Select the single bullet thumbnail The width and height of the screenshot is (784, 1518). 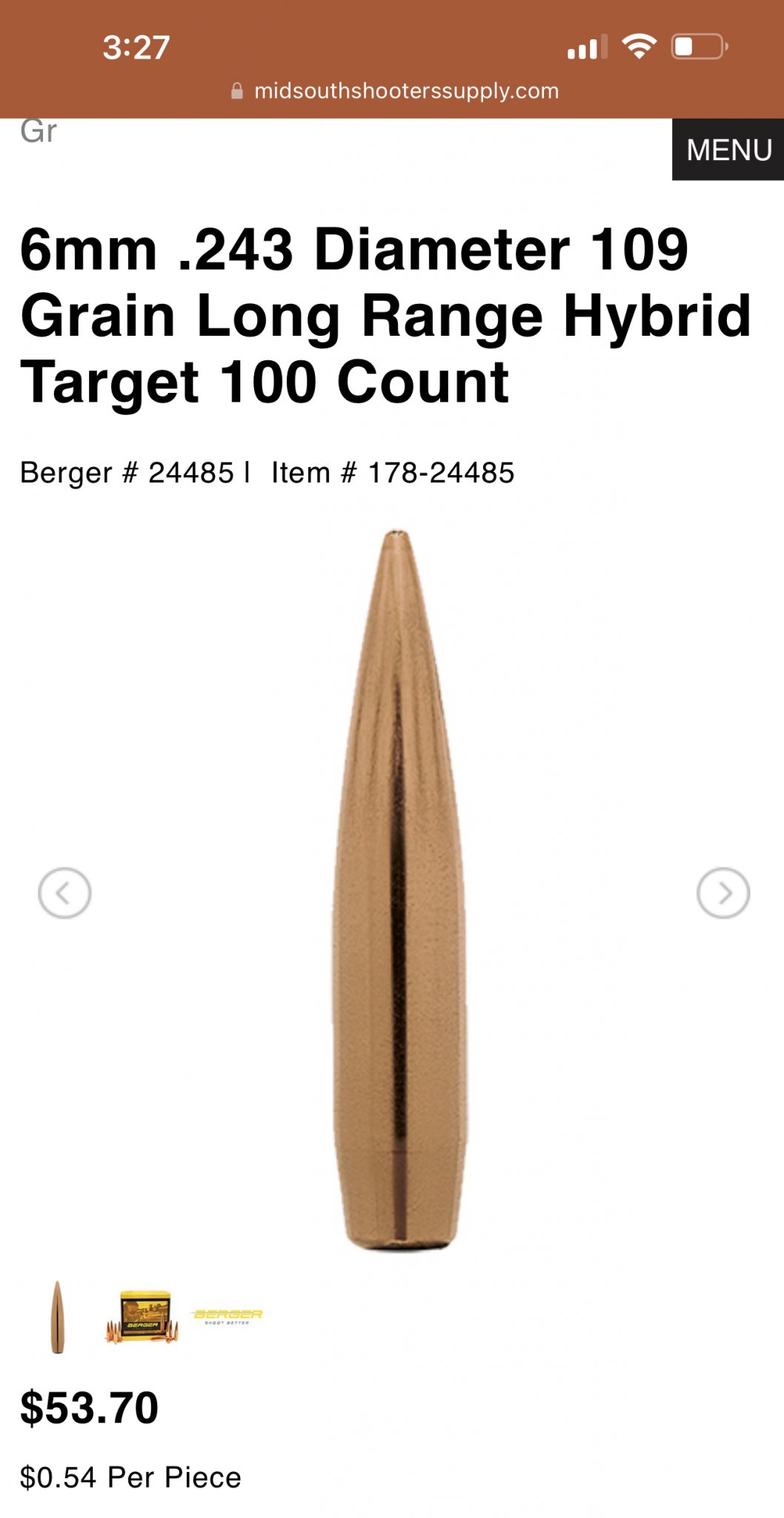(x=57, y=1317)
